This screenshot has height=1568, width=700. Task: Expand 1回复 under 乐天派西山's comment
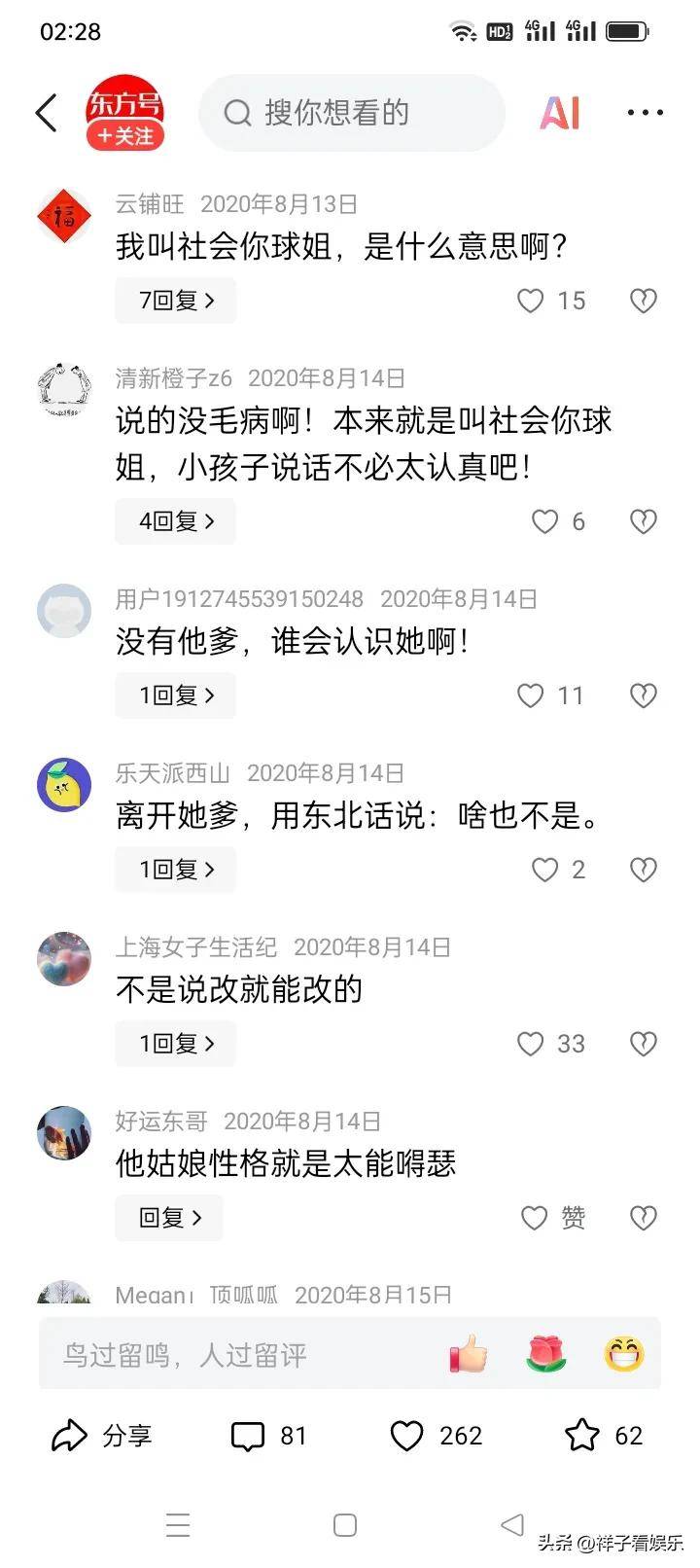175,870
